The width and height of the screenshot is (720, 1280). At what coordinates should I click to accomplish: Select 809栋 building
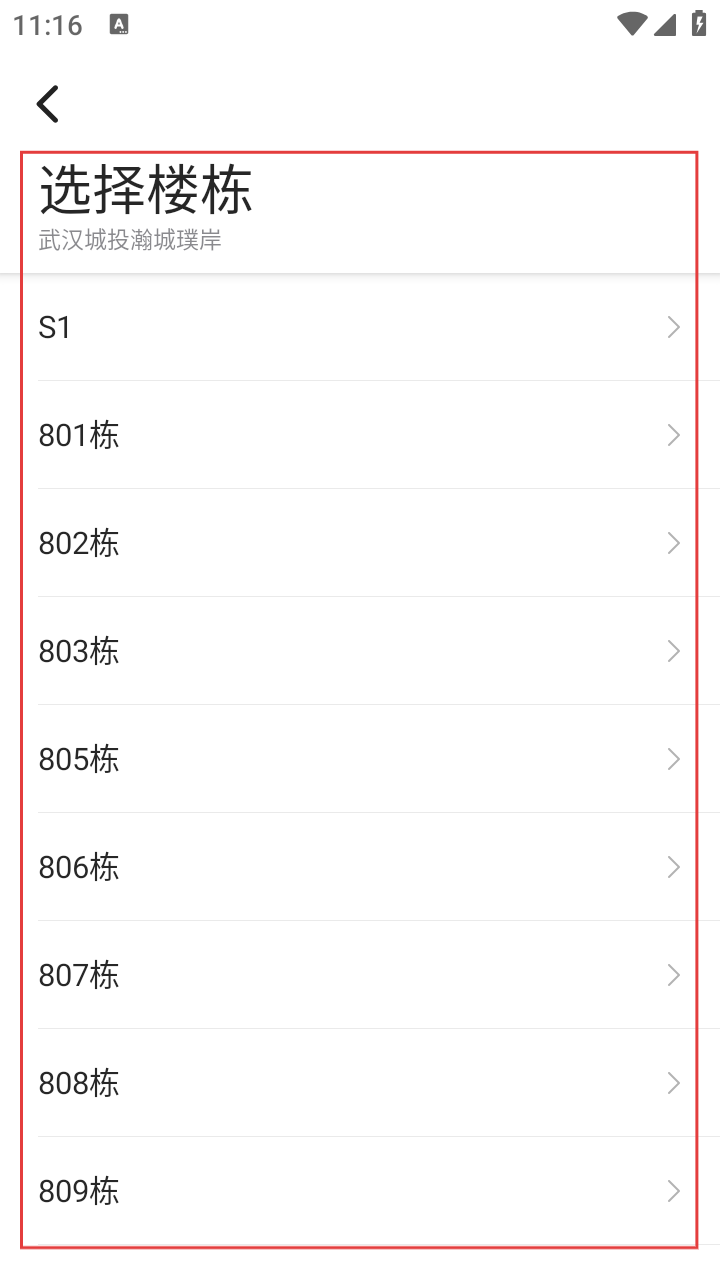[x=360, y=1191]
